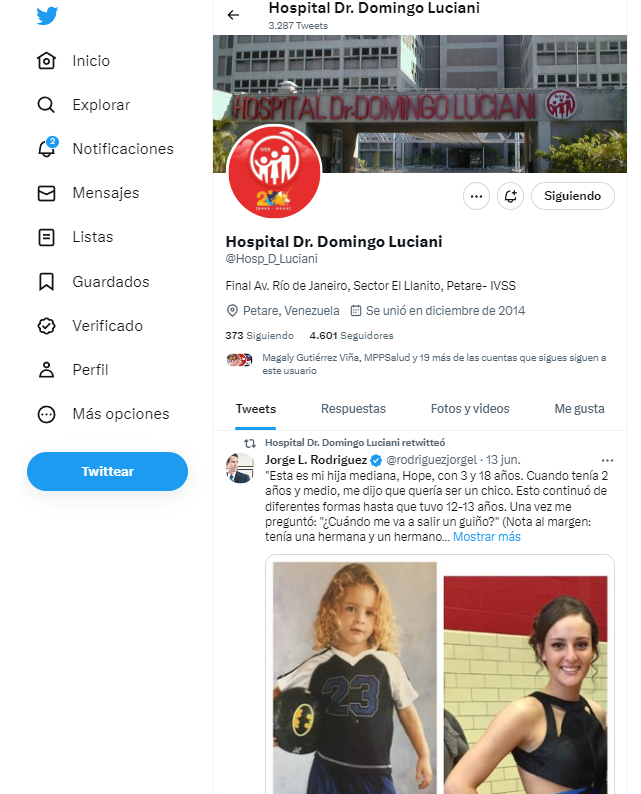This screenshot has width=641, height=794.
Task: Open Mensajes
Action: pyautogui.click(x=105, y=193)
